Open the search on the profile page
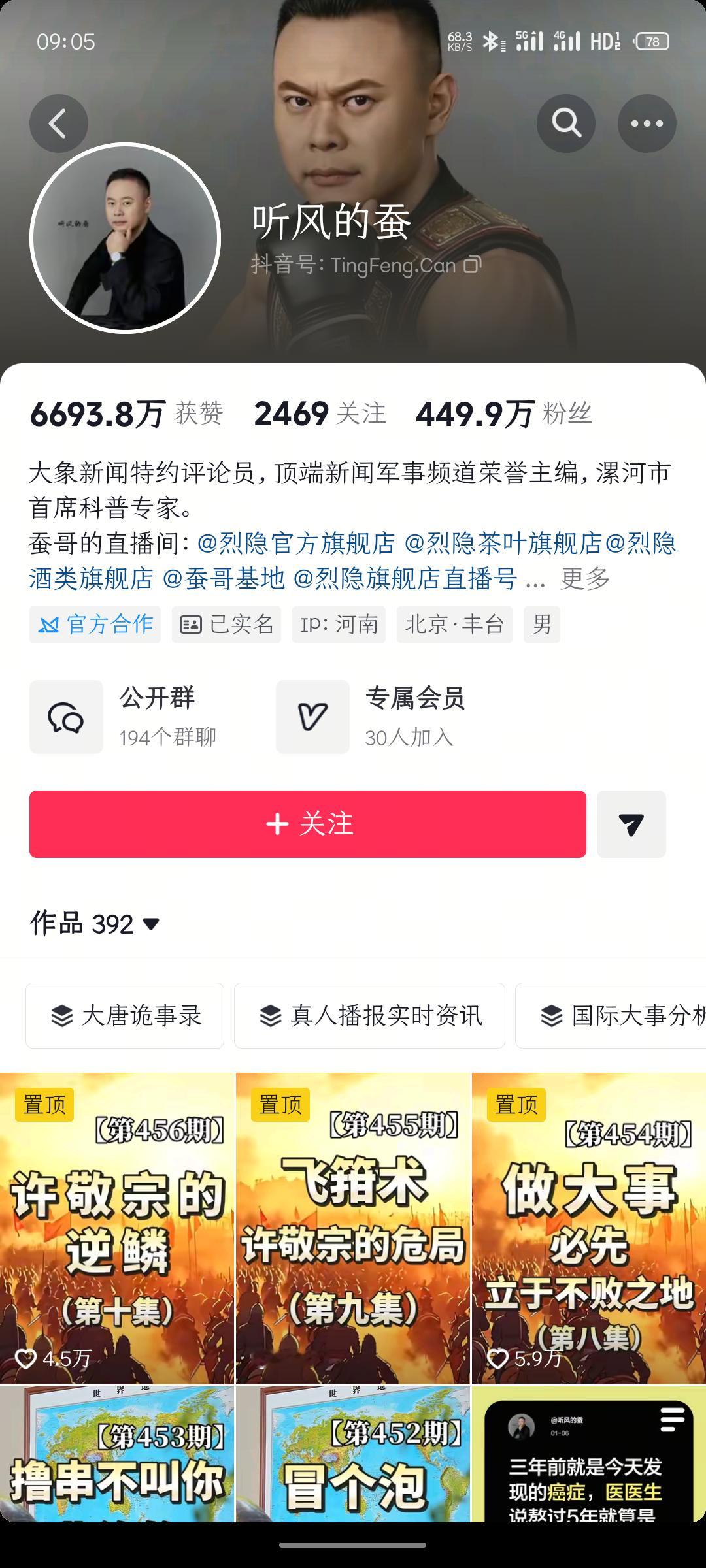 (567, 123)
